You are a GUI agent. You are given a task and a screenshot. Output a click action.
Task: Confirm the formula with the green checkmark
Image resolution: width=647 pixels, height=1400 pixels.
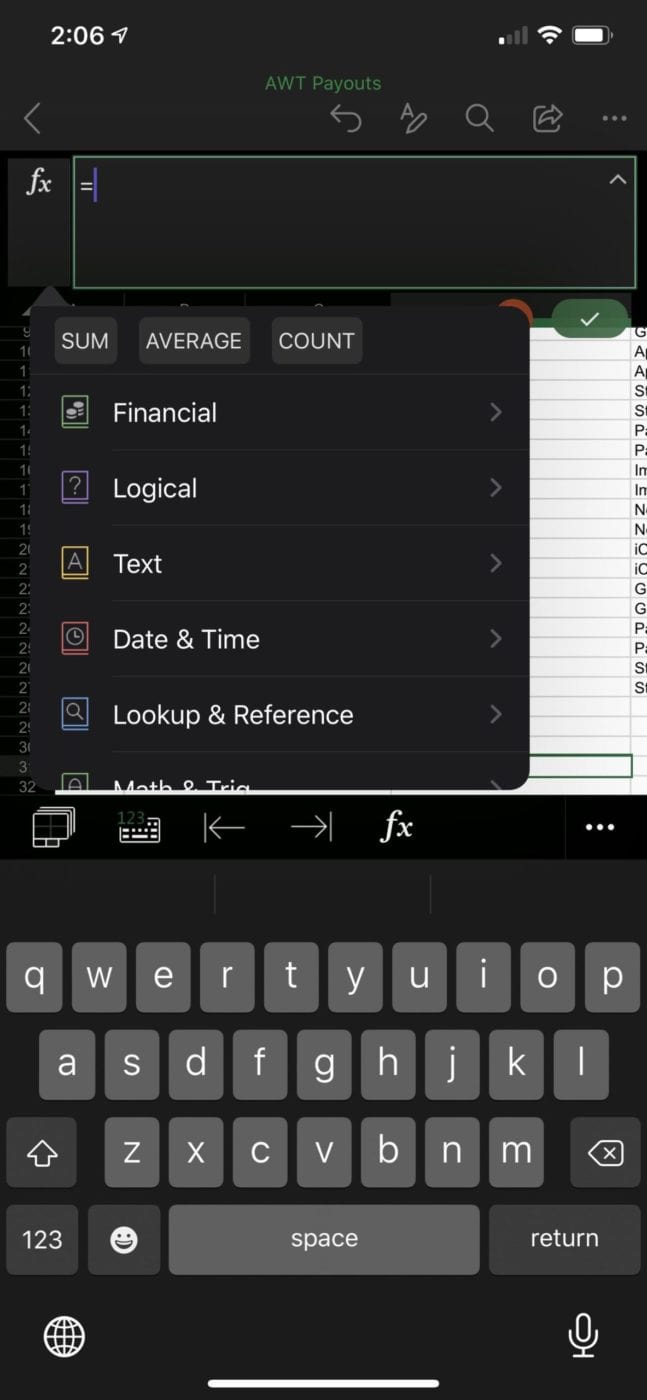(590, 319)
